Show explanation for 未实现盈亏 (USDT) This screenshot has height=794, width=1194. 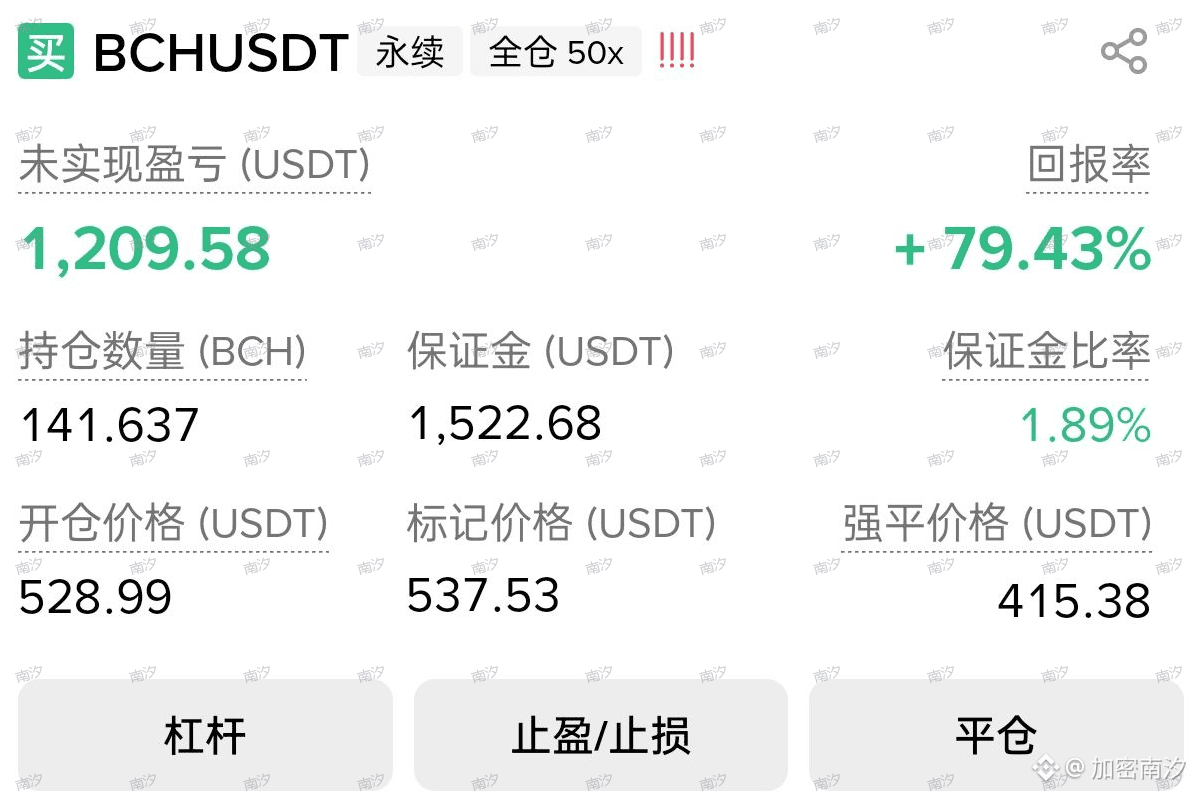194,165
